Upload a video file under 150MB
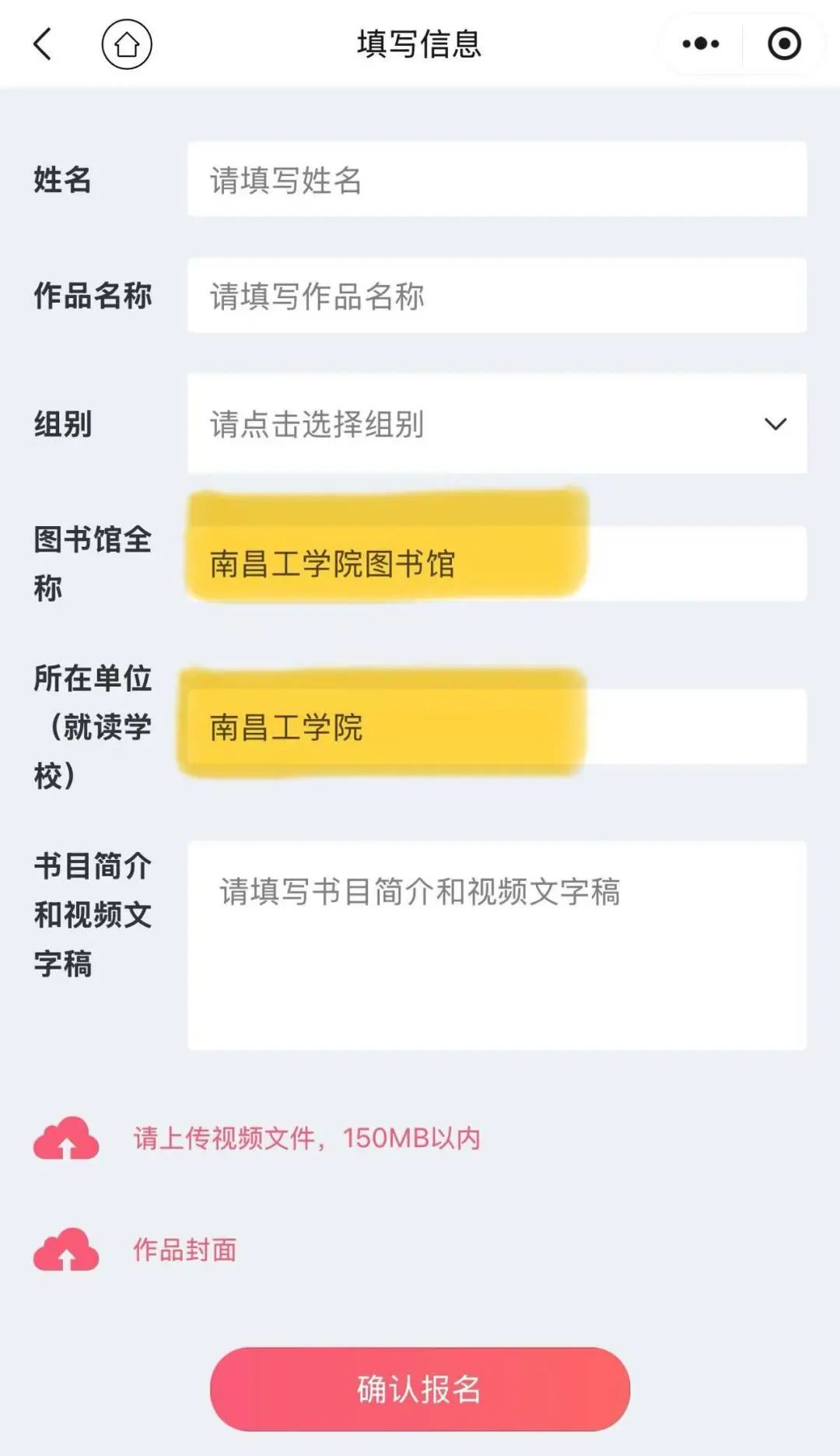The width and height of the screenshot is (840, 1456). tap(257, 1138)
